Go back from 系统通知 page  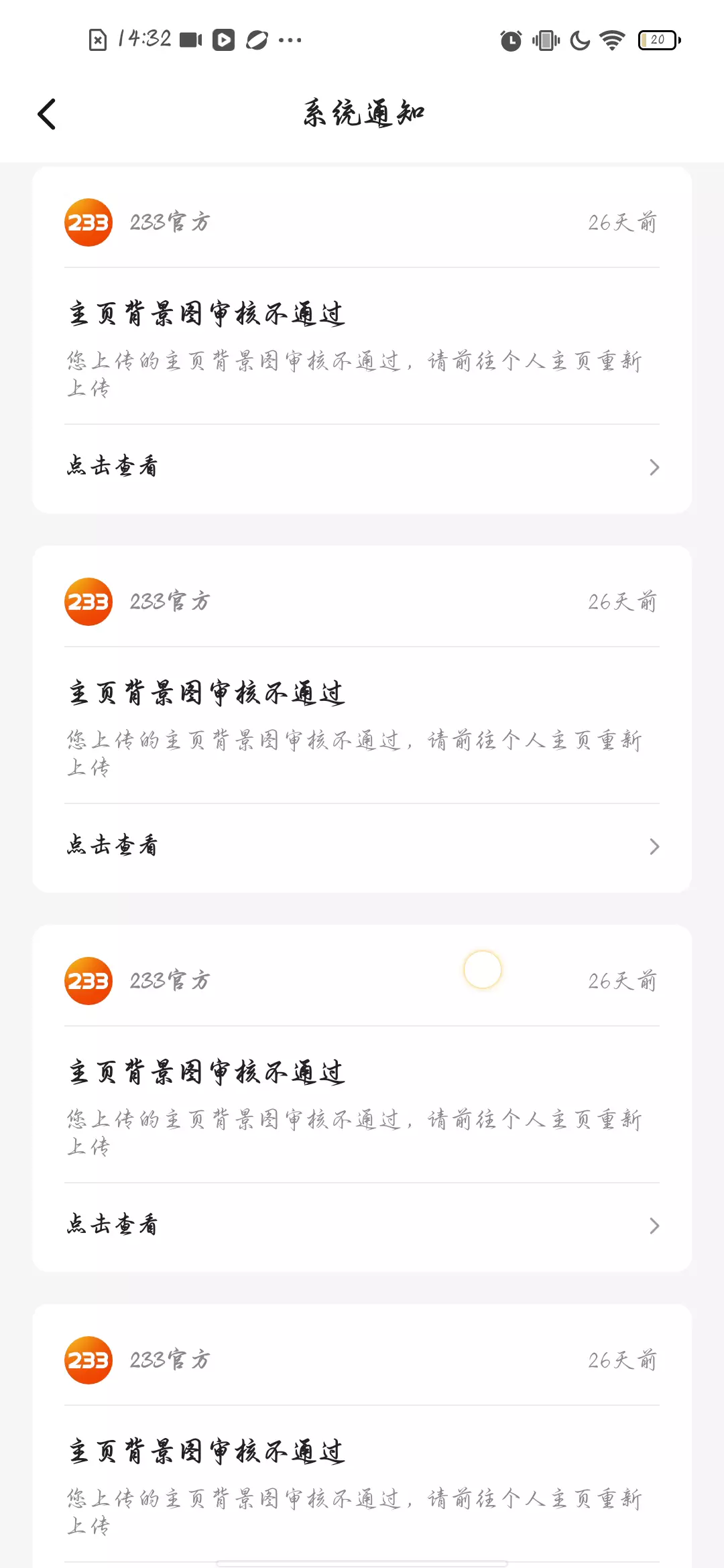(x=47, y=114)
